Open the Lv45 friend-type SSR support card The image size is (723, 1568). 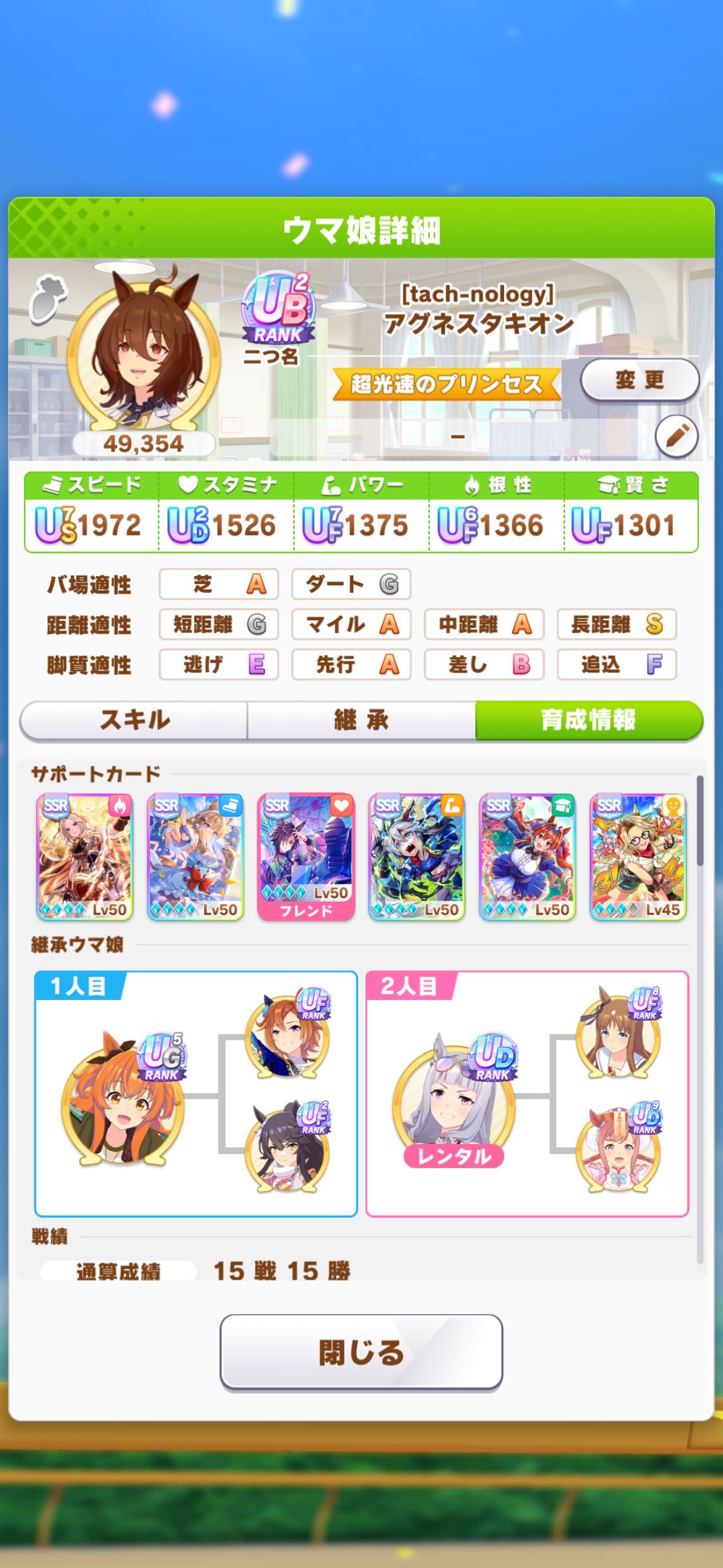tap(638, 857)
